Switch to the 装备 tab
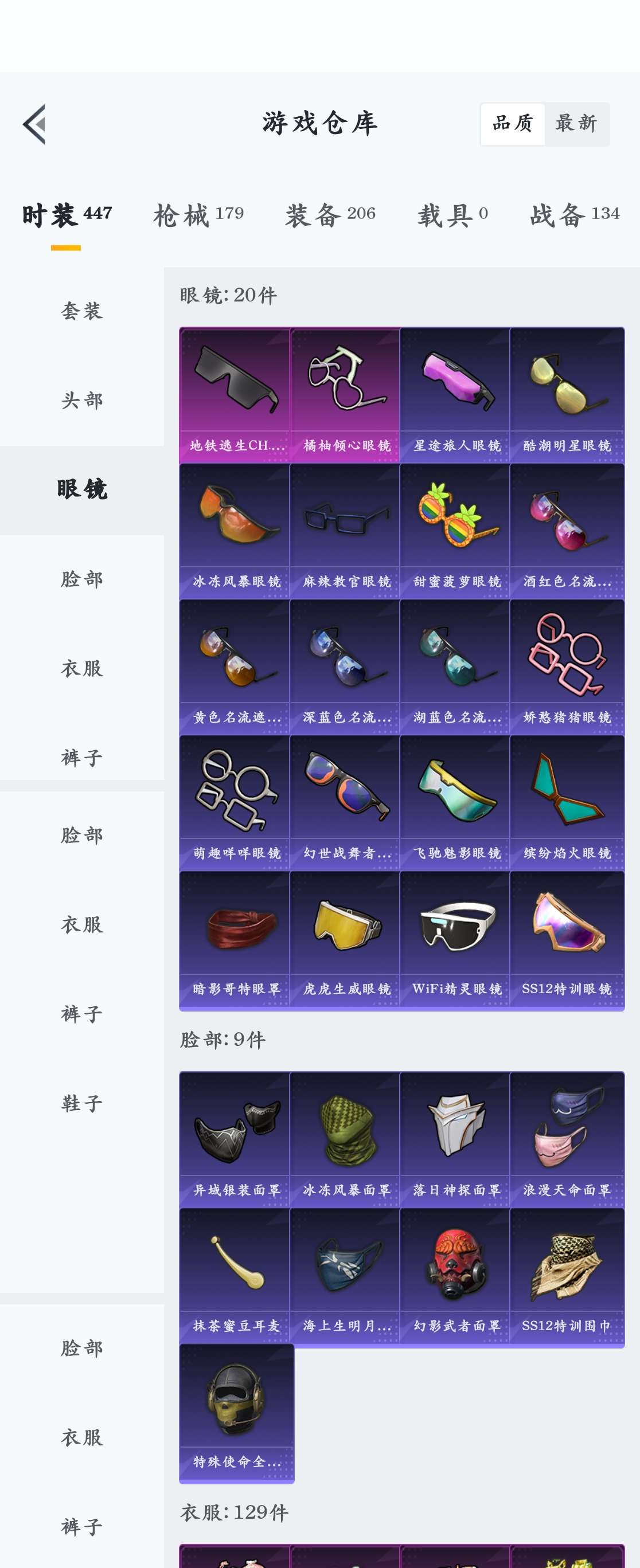 click(x=330, y=215)
